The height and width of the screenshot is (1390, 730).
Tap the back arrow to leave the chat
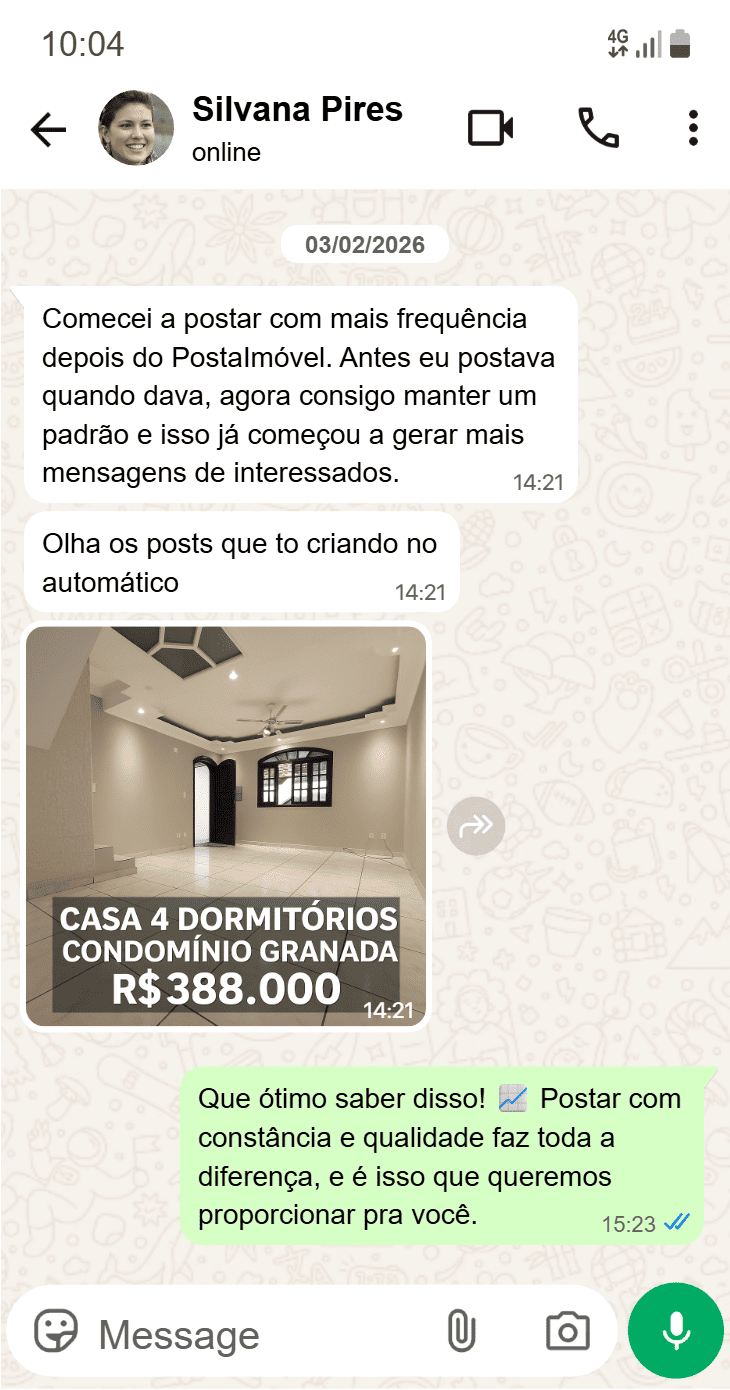(x=48, y=128)
